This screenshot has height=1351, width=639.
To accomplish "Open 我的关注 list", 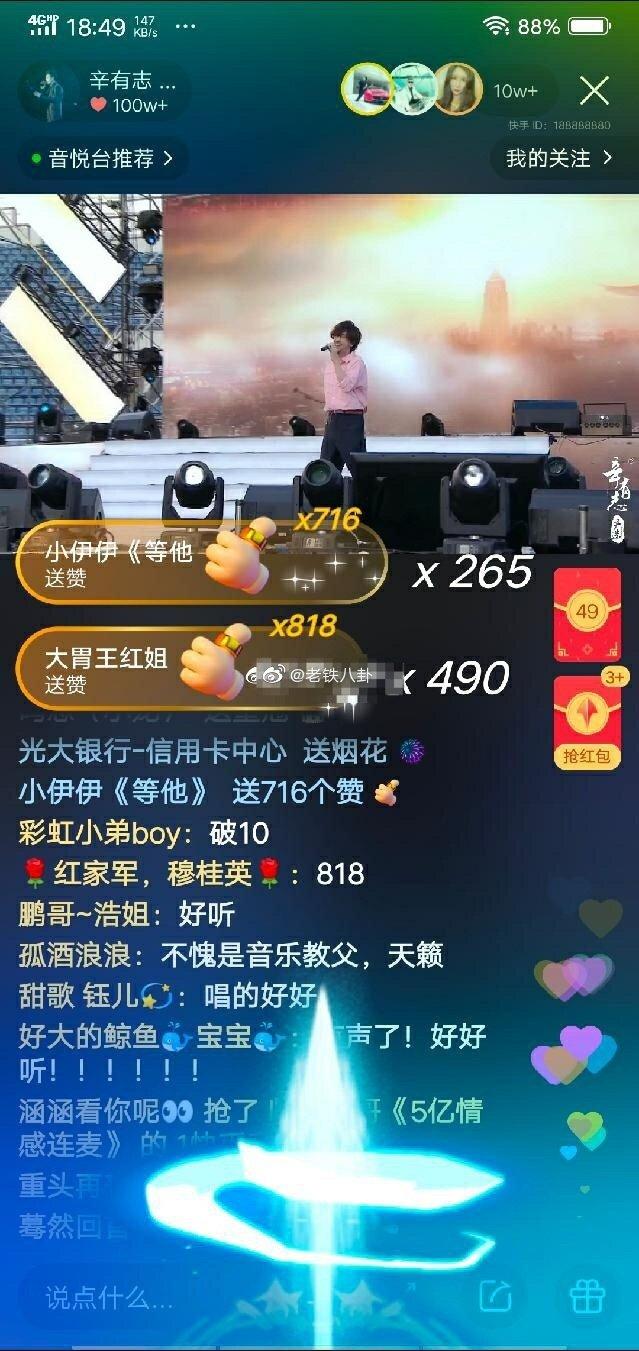I will tap(559, 158).
